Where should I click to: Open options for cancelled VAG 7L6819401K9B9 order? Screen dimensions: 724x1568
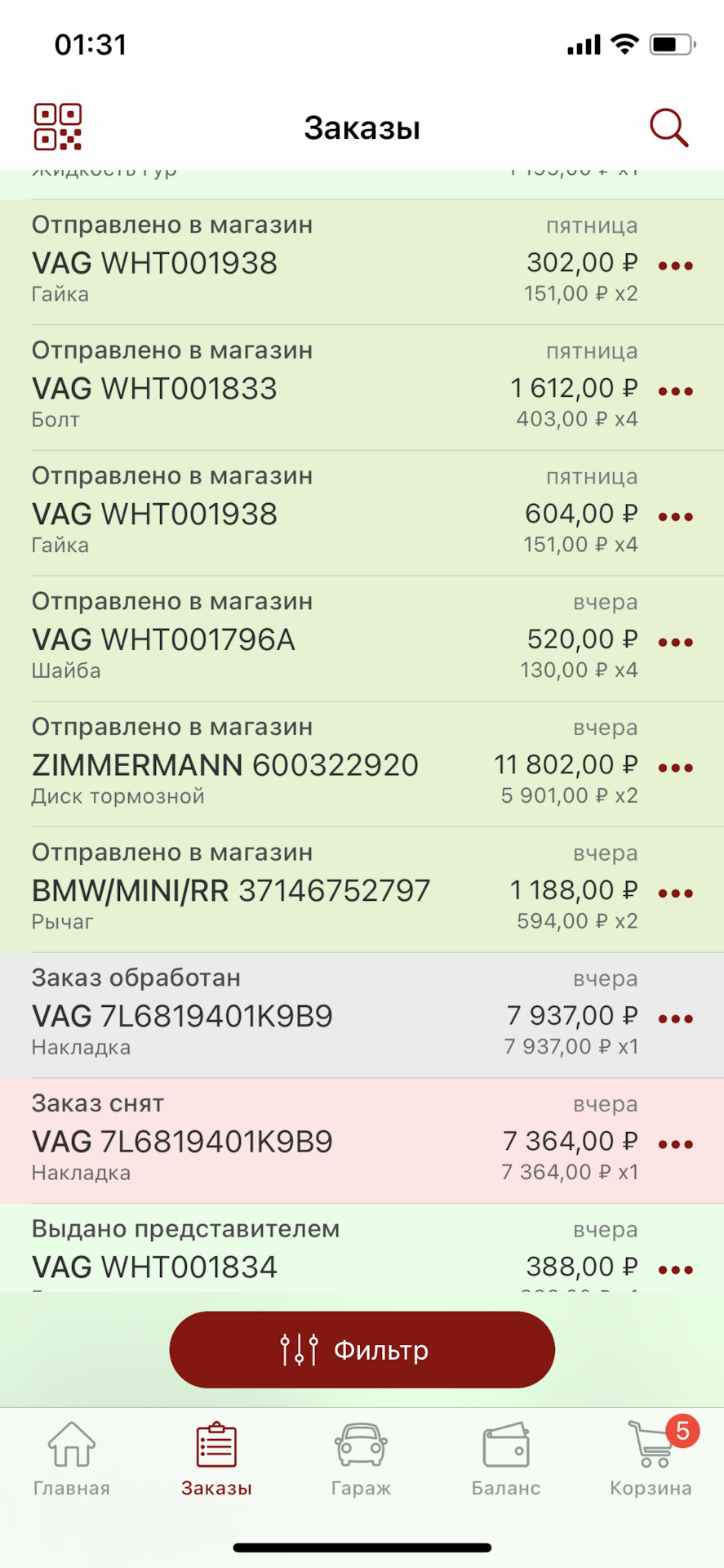[675, 1143]
